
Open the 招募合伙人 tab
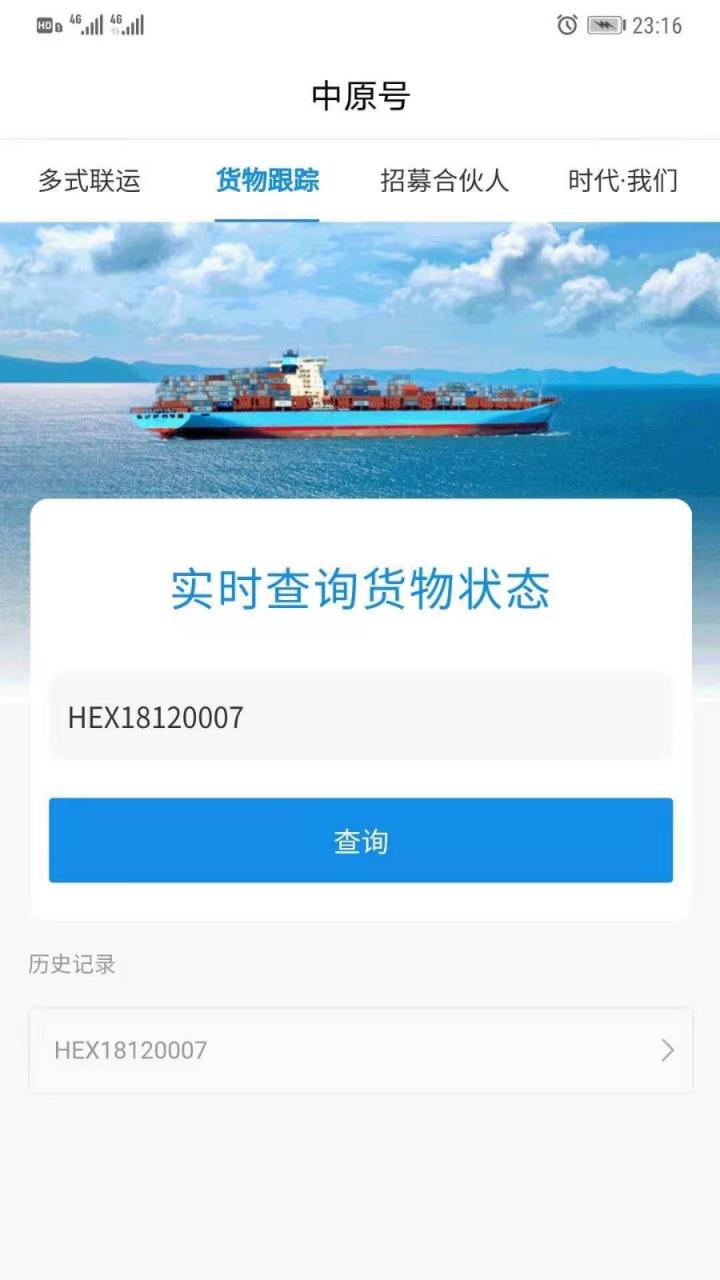tap(444, 181)
